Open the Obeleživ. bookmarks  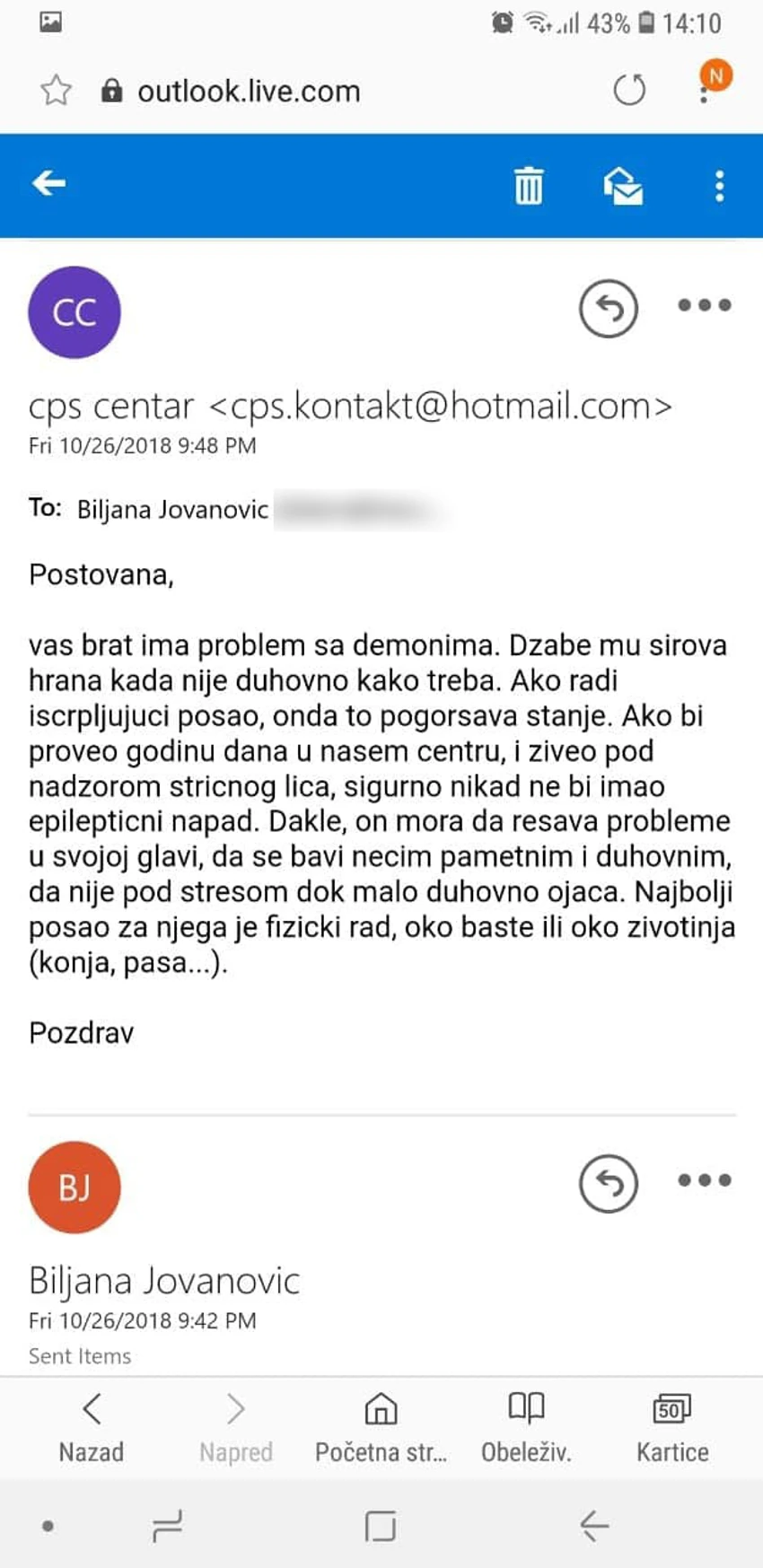click(x=526, y=1428)
